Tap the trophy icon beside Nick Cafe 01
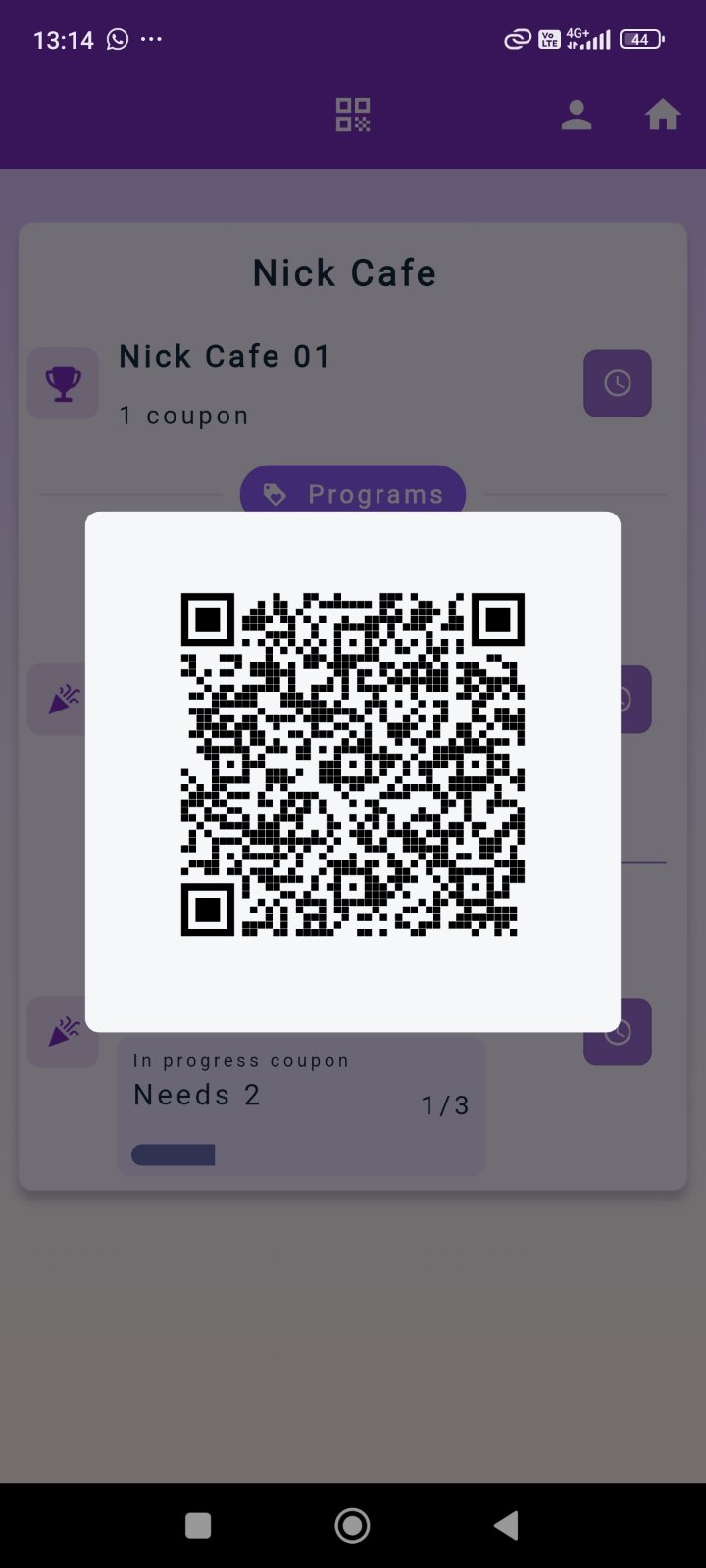706x1568 pixels. click(63, 383)
